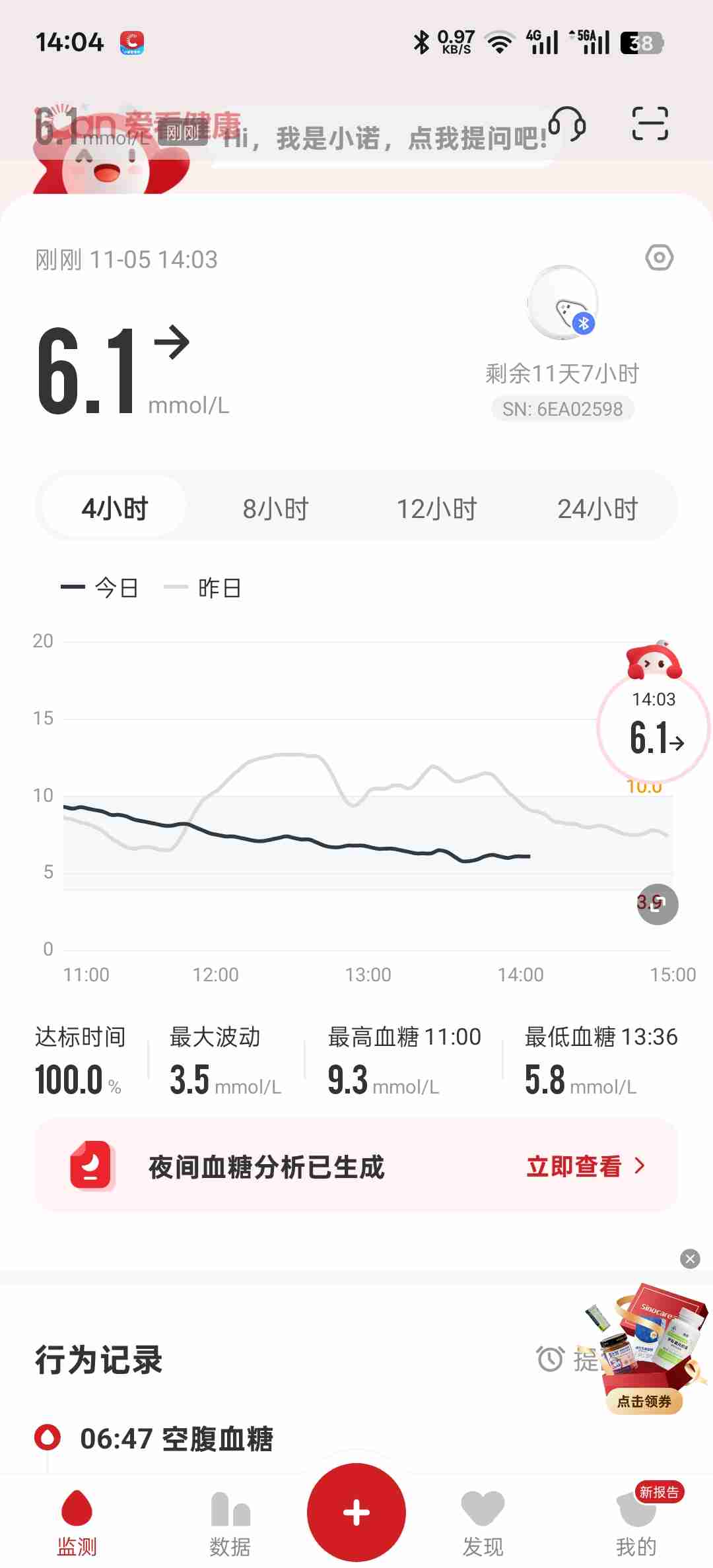Show the 24小时 glucose chart

597,509
